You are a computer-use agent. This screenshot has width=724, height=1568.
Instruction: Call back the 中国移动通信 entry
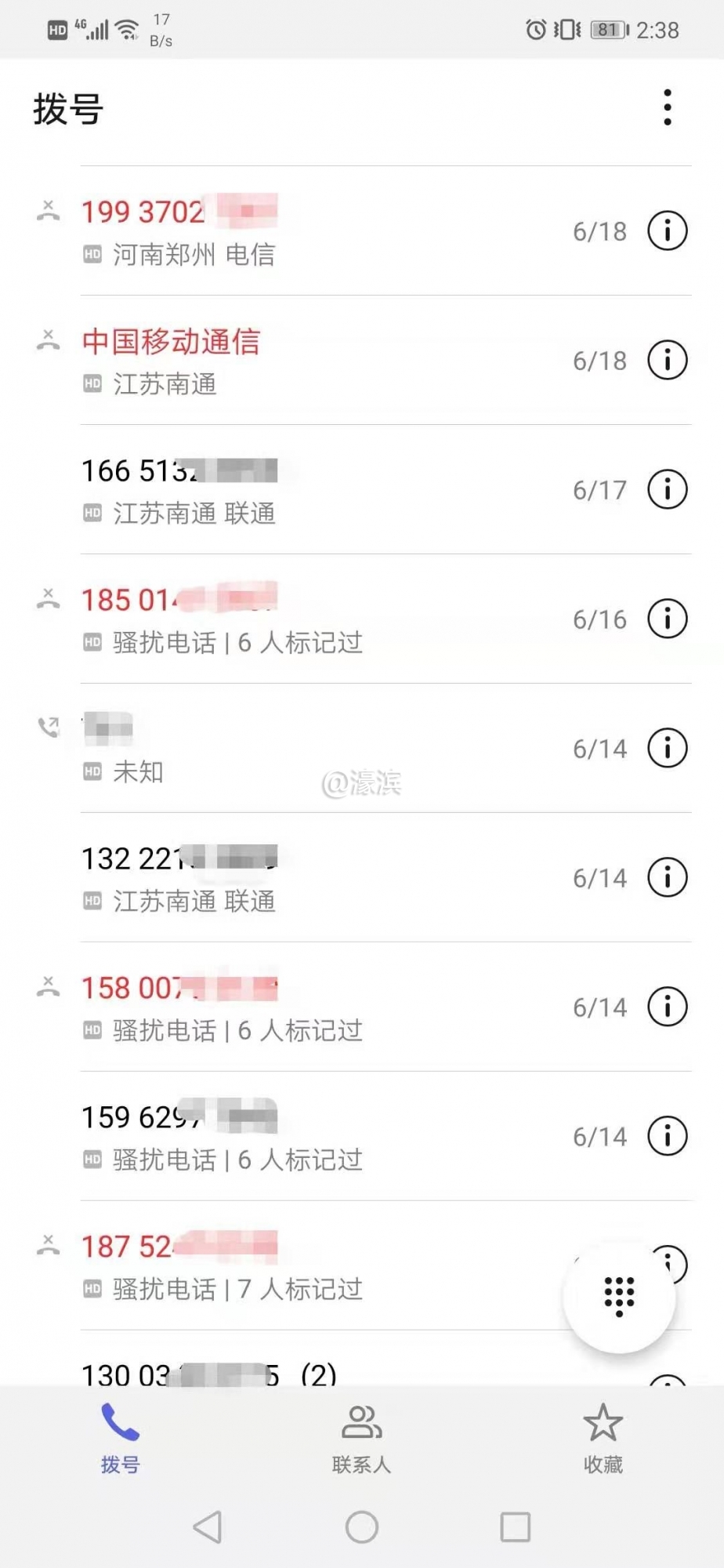(313, 361)
